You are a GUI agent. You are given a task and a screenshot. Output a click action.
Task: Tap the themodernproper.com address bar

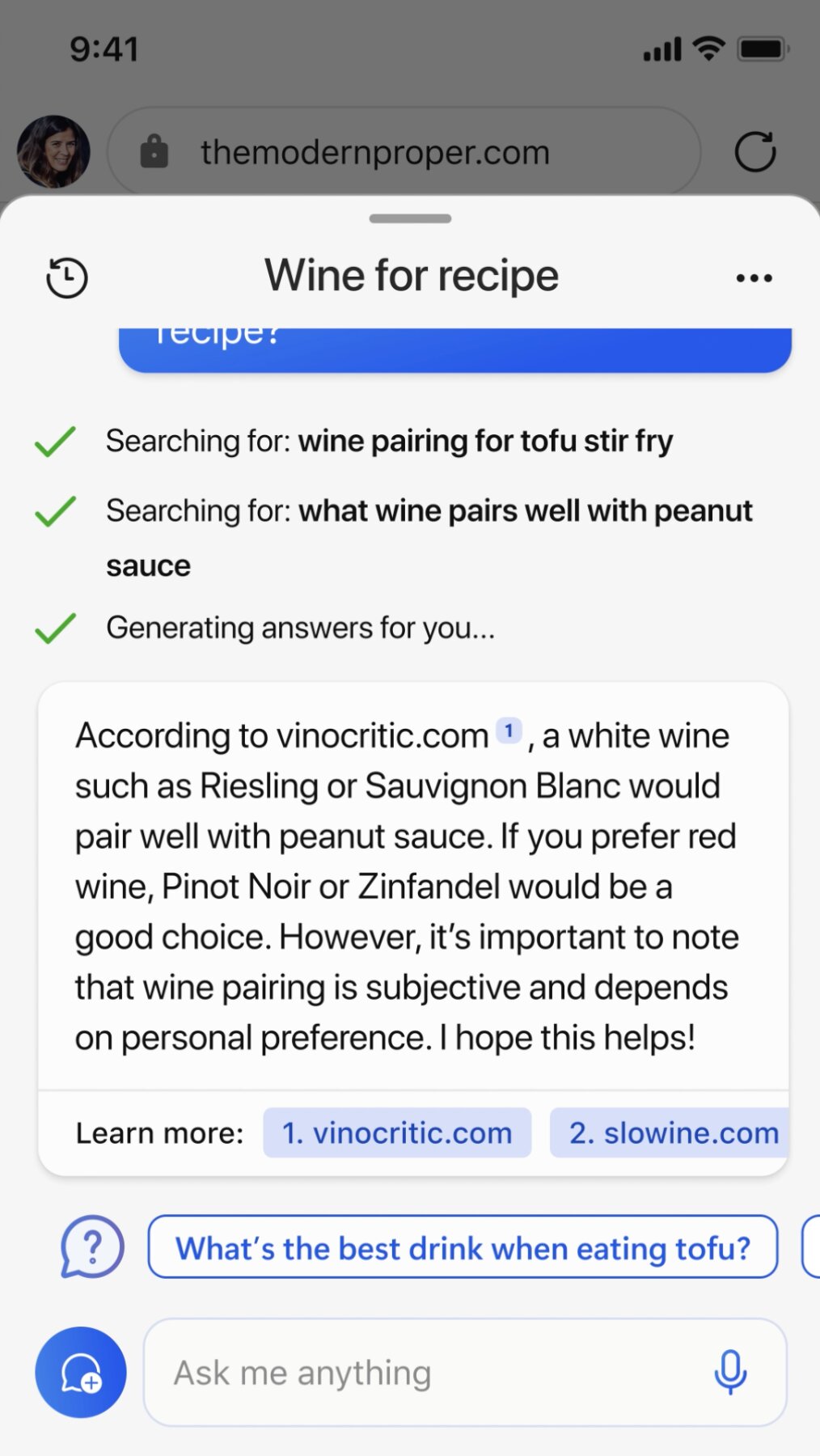(404, 152)
